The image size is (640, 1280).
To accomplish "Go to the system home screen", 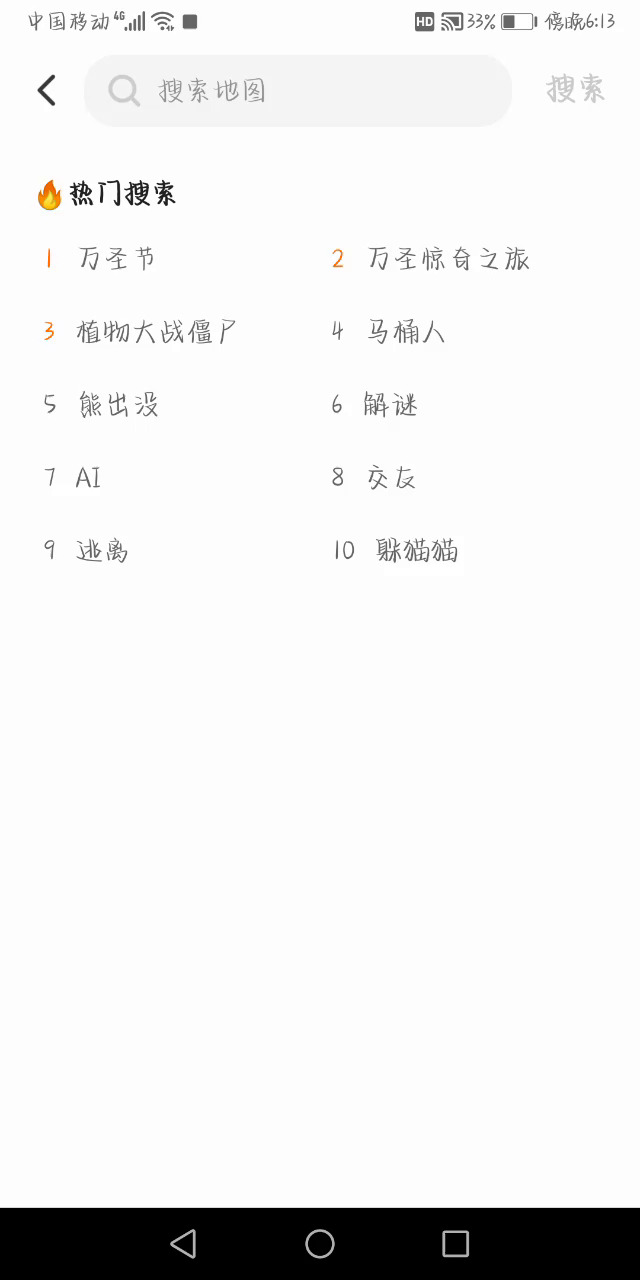I will click(320, 1244).
